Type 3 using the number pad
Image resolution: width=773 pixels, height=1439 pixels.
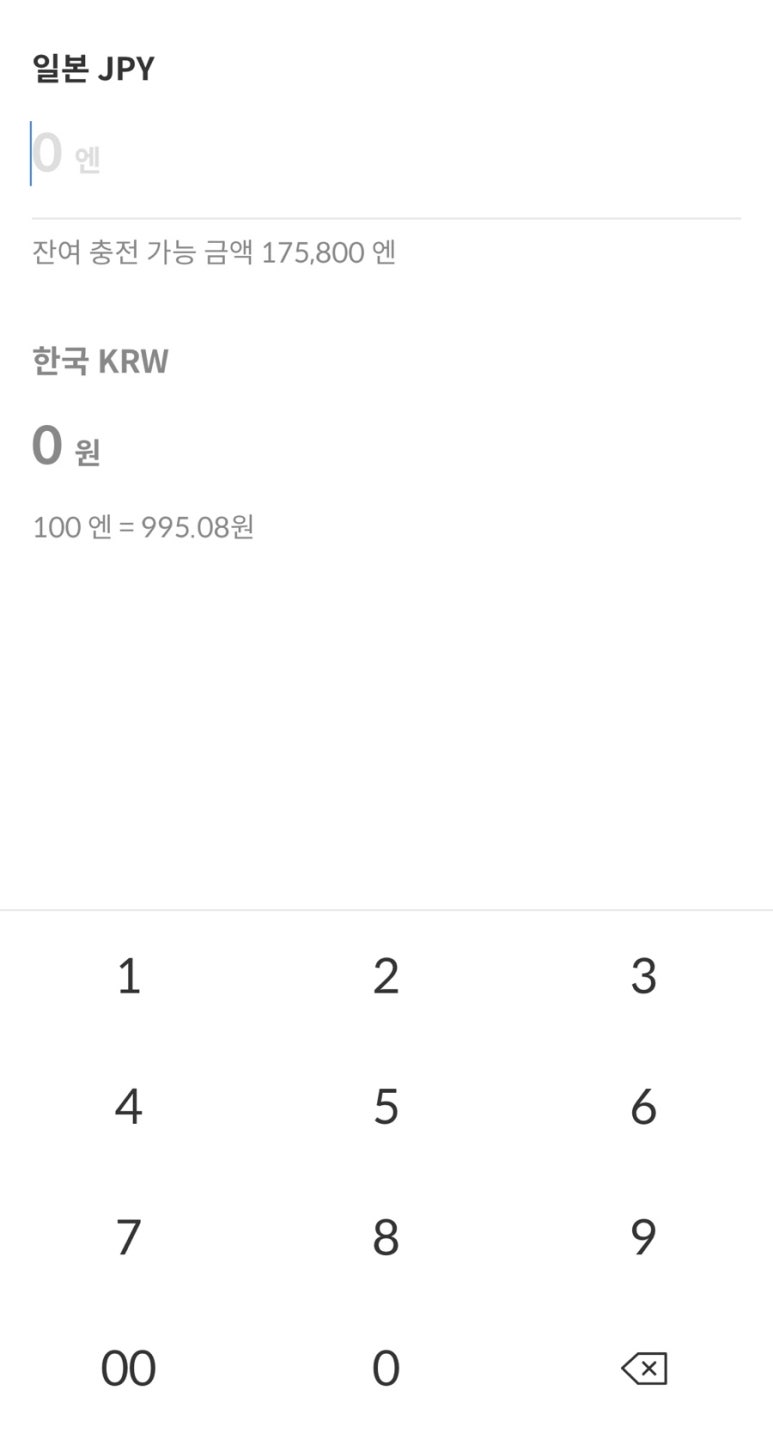tap(644, 976)
